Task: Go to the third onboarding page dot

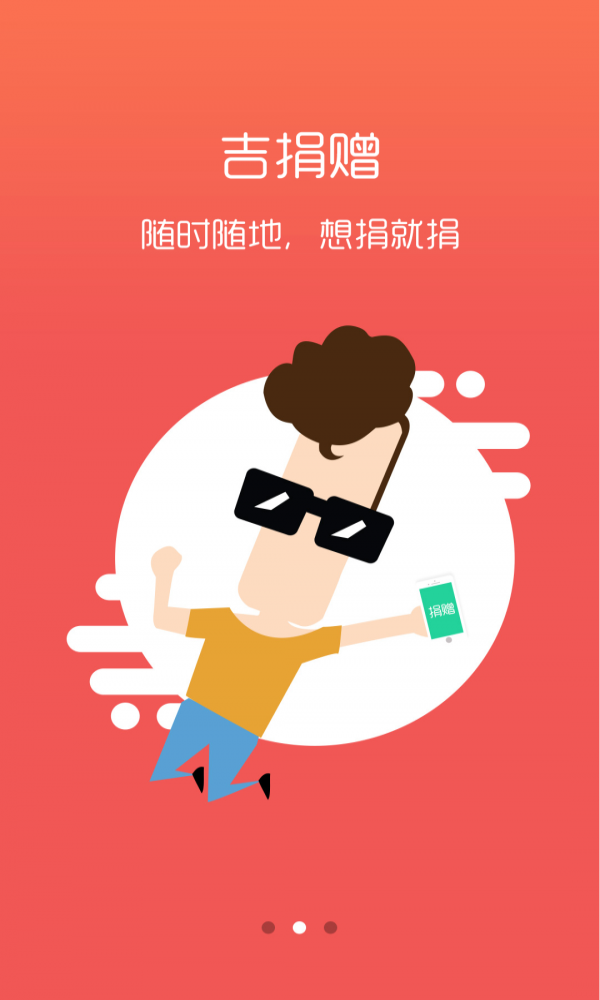Action: pyautogui.click(x=330, y=927)
